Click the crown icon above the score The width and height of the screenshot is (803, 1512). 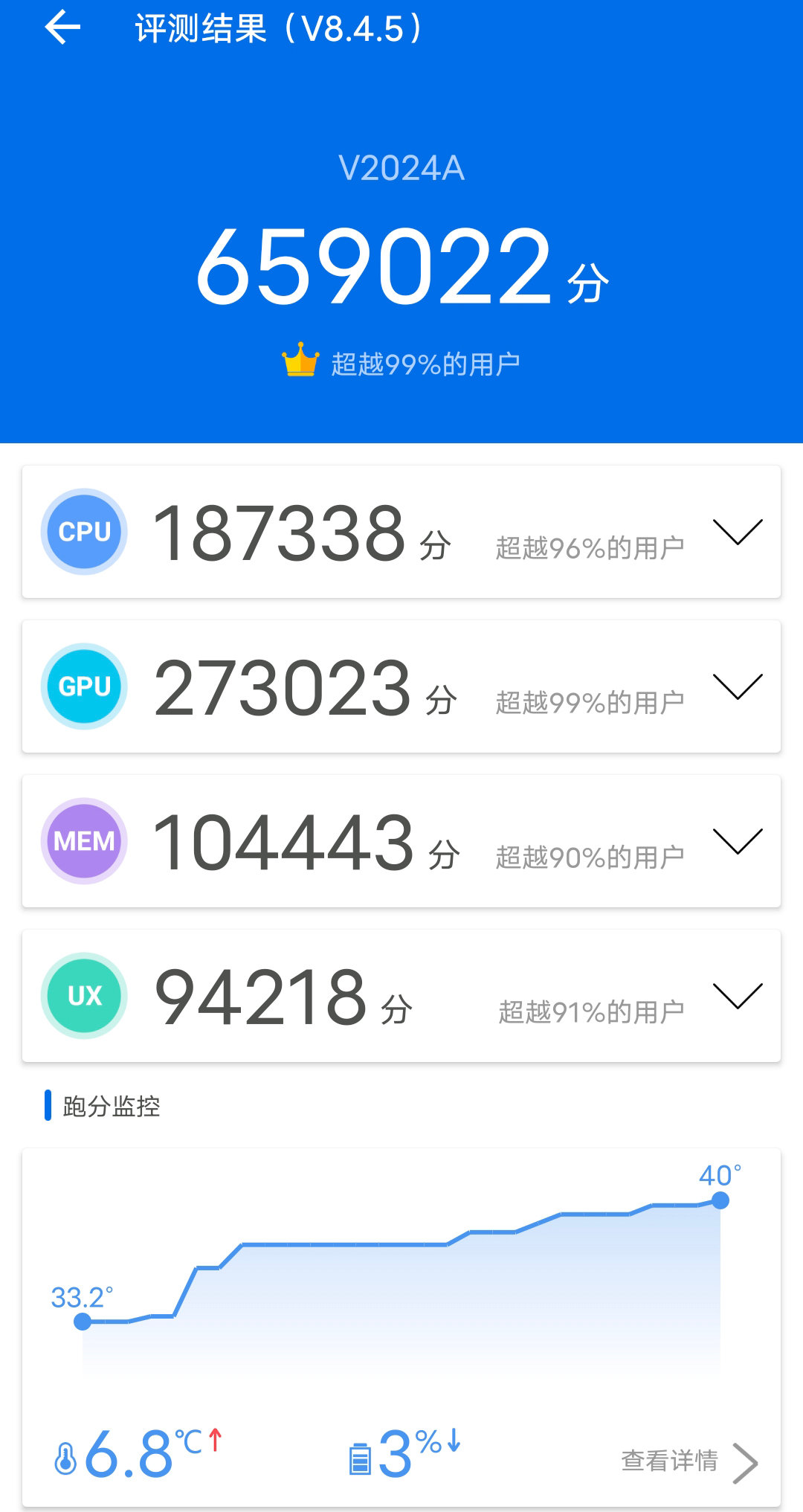point(298,360)
